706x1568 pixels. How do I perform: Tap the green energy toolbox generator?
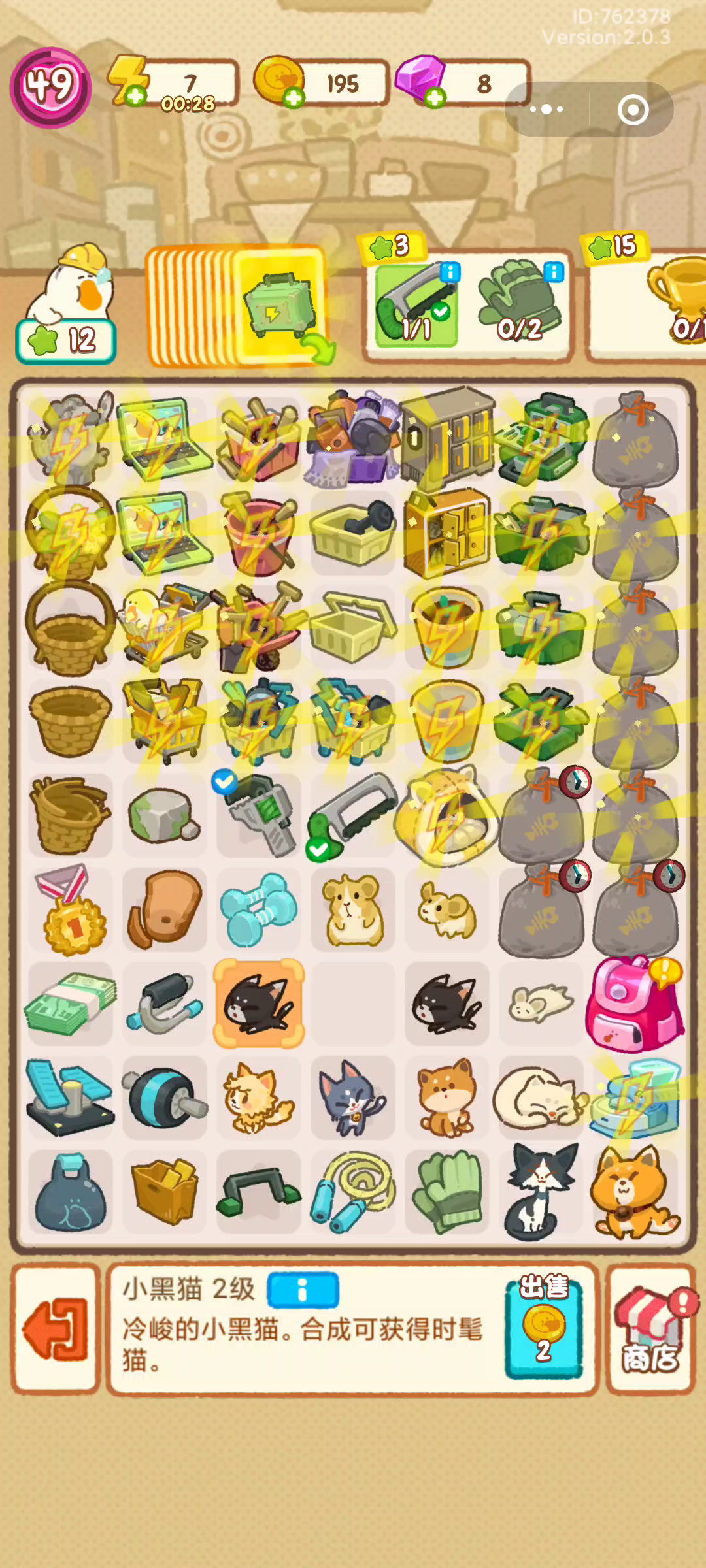[x=281, y=306]
